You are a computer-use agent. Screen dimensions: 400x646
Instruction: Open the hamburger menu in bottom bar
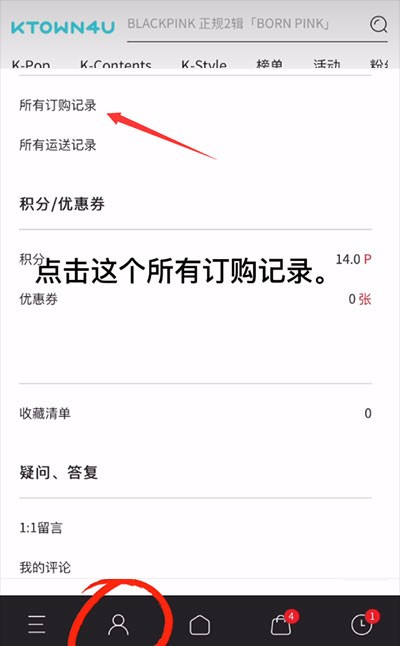[x=37, y=624]
